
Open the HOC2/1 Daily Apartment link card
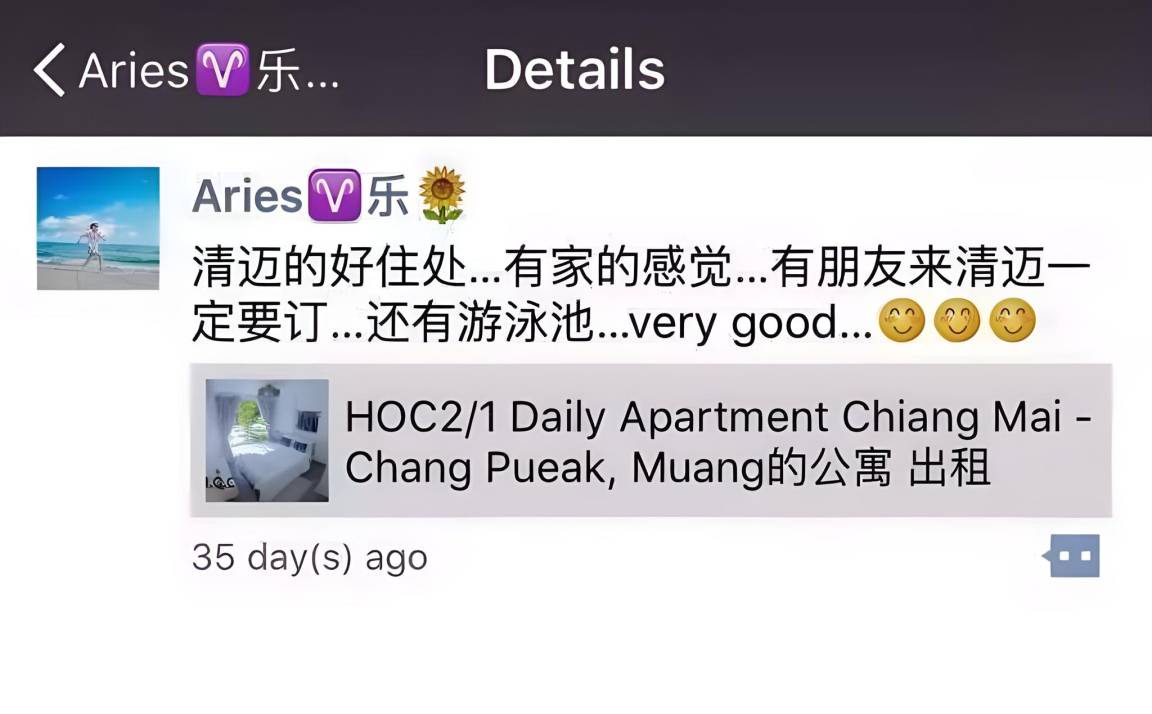coord(650,441)
